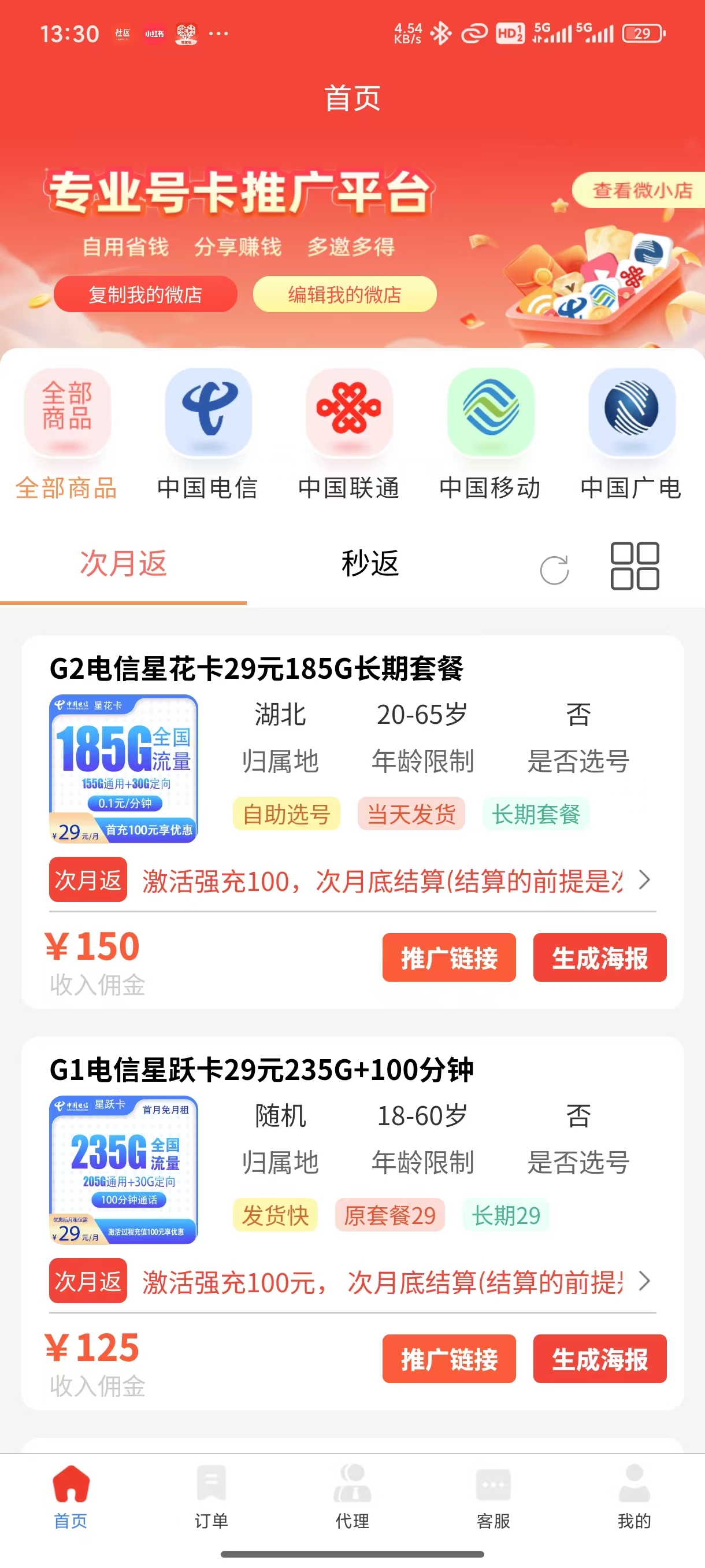Image resolution: width=705 pixels, height=1568 pixels.
Task: Copy my shop with 复制我的微店
Action: click(x=146, y=295)
